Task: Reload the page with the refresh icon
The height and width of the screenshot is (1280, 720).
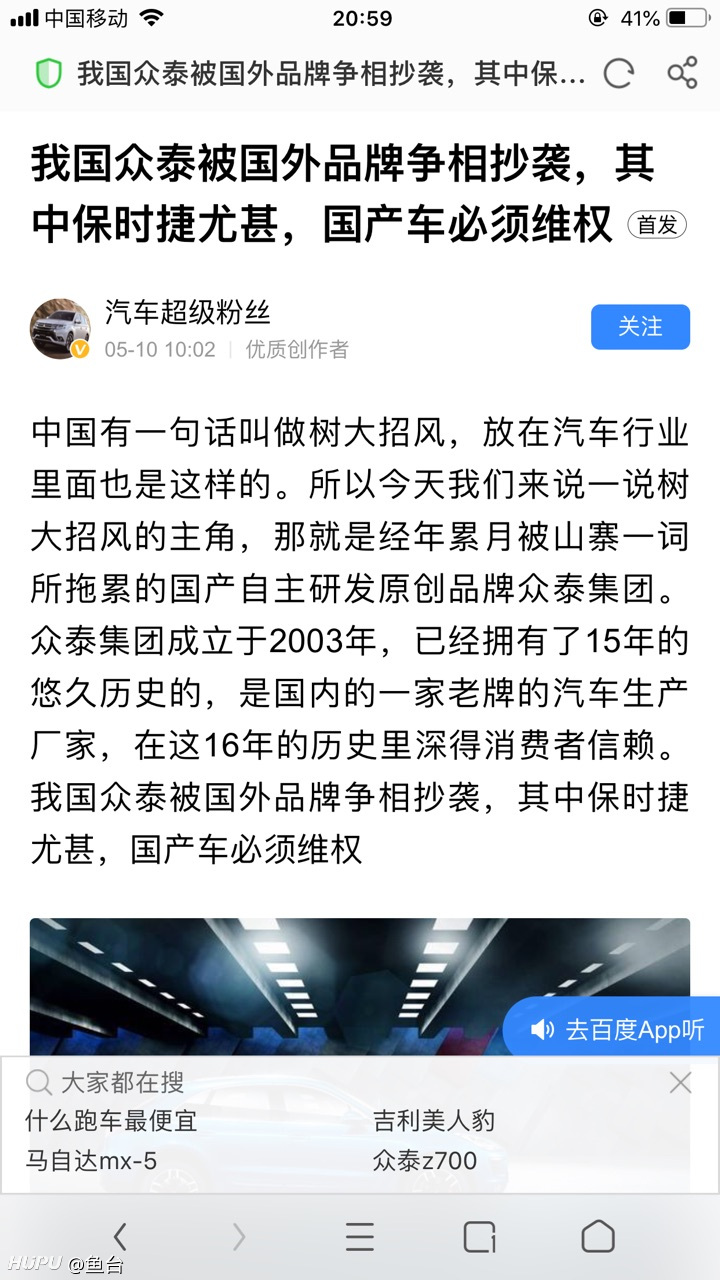Action: coord(619,73)
